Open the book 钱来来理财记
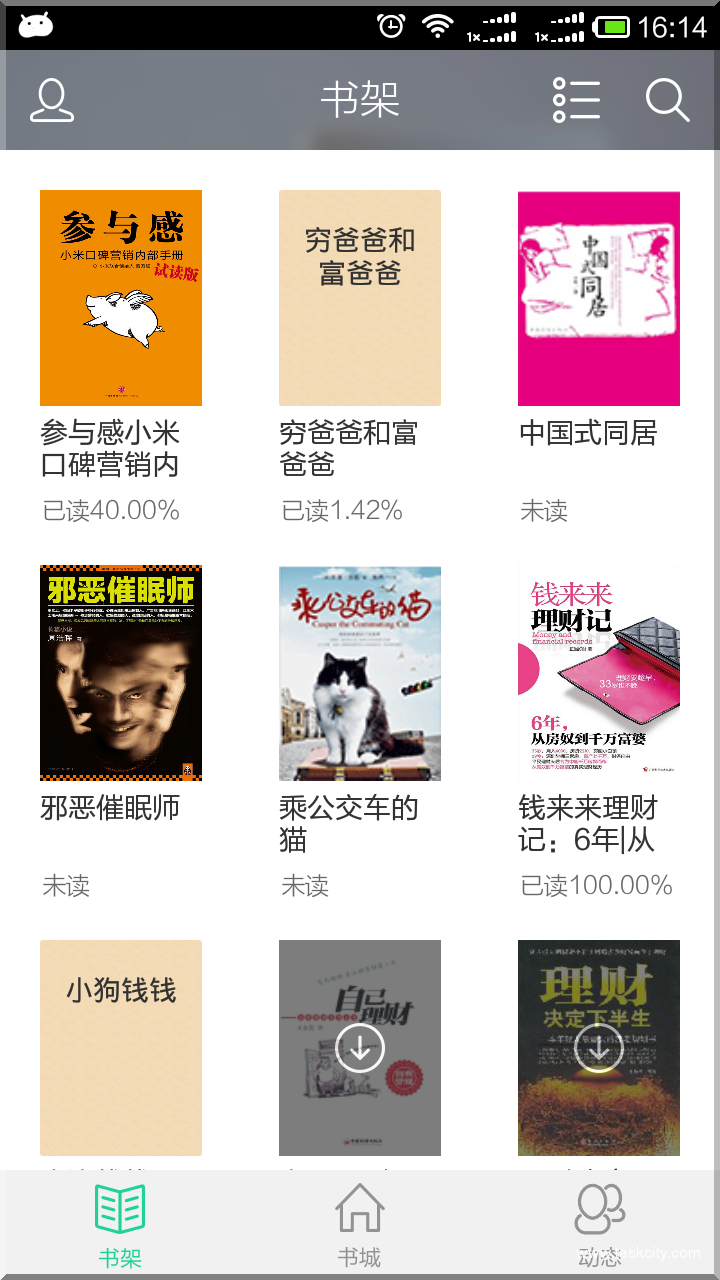This screenshot has height=1280, width=720. (599, 673)
